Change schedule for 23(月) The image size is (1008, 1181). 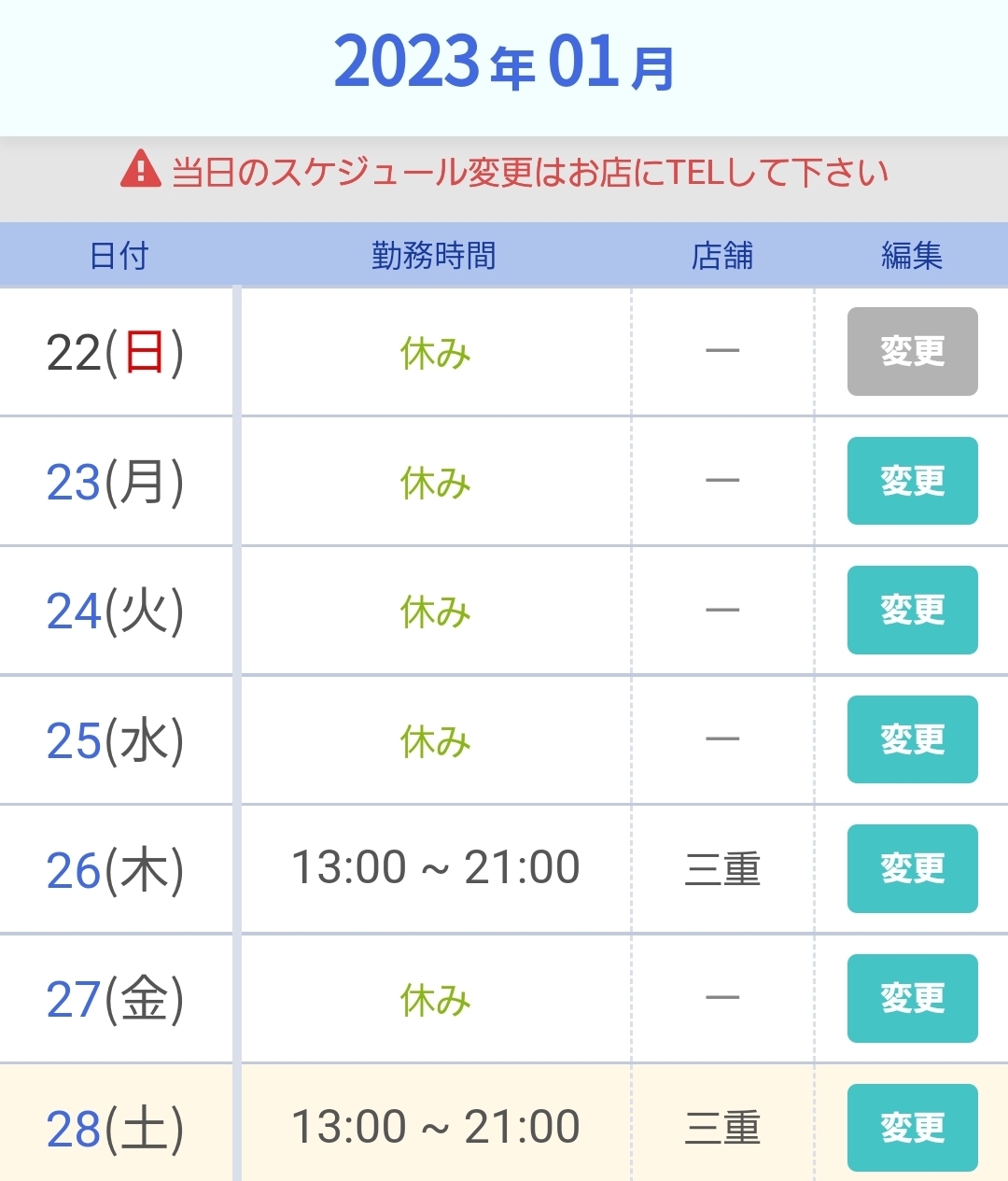coord(912,481)
